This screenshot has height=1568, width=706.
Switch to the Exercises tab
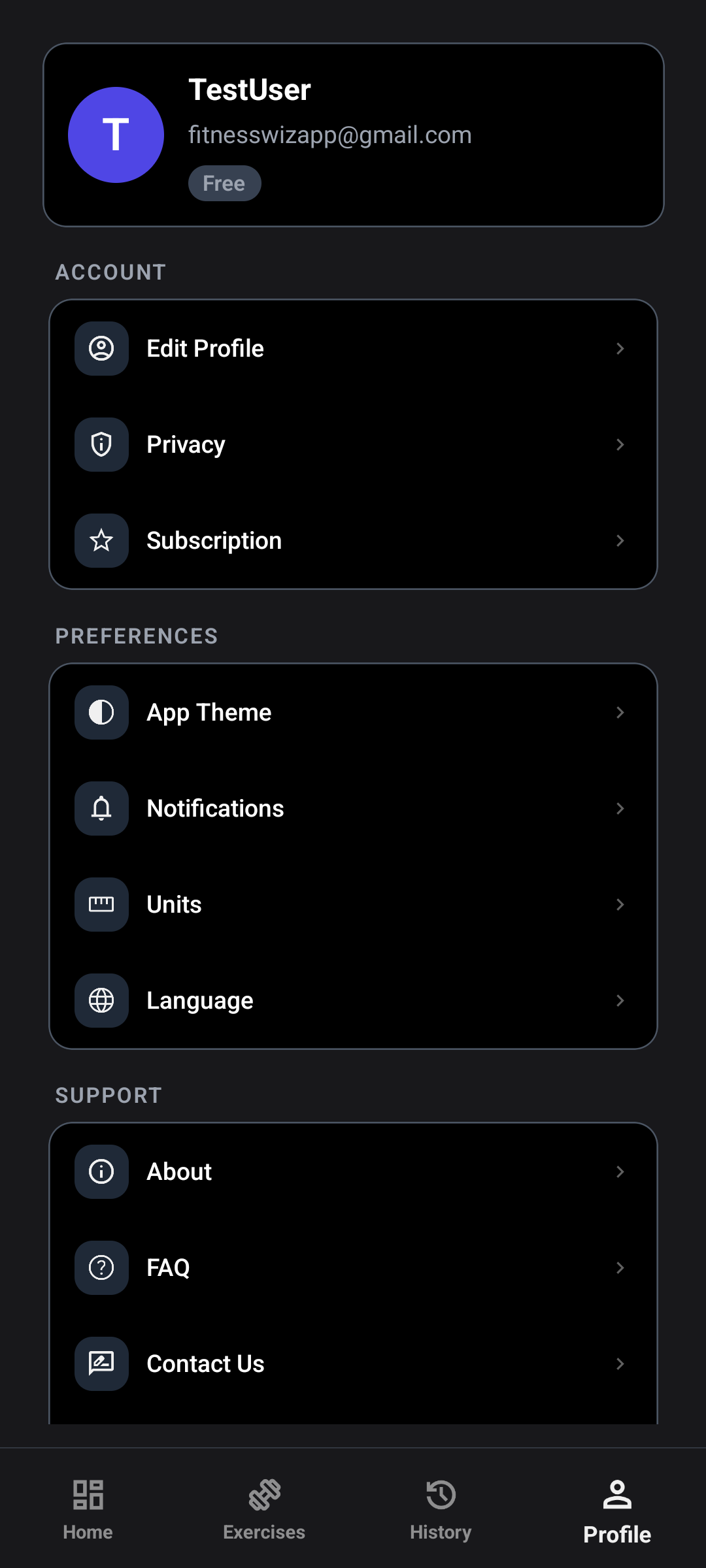(264, 1509)
